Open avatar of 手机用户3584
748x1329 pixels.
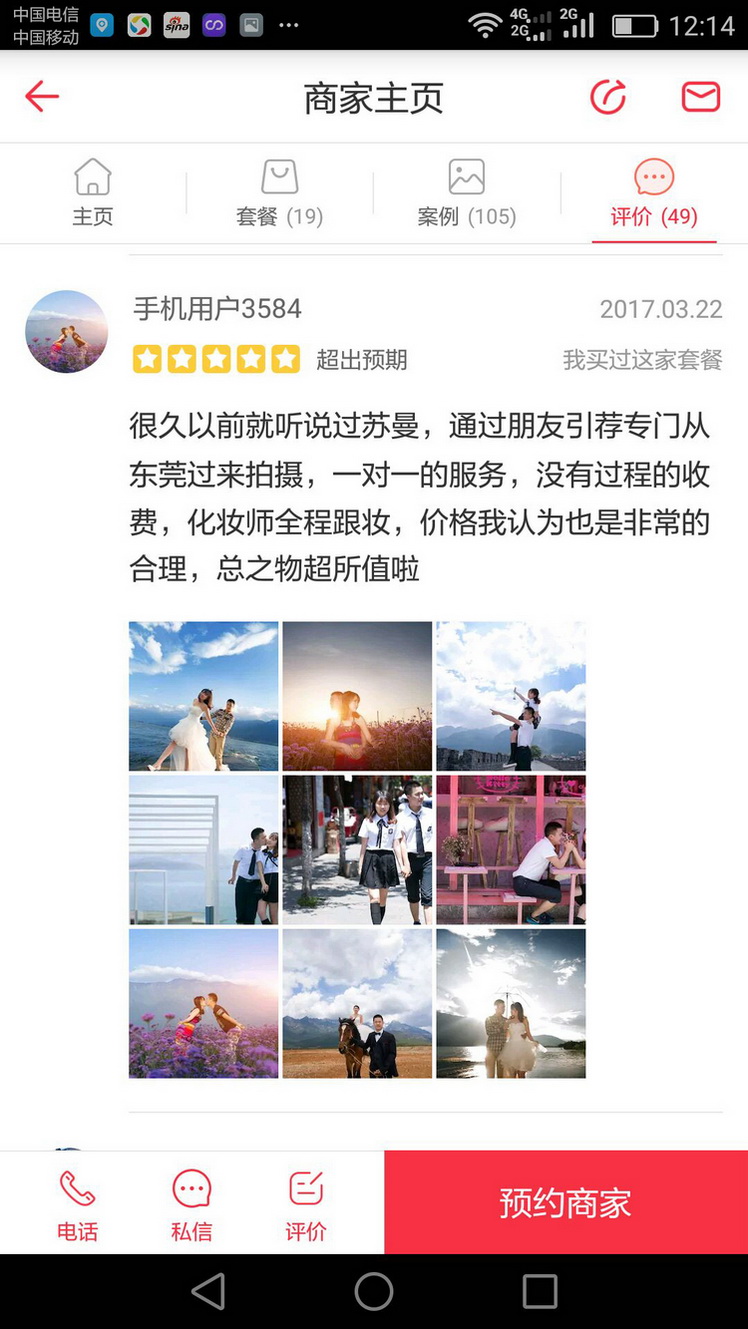pyautogui.click(x=66, y=332)
